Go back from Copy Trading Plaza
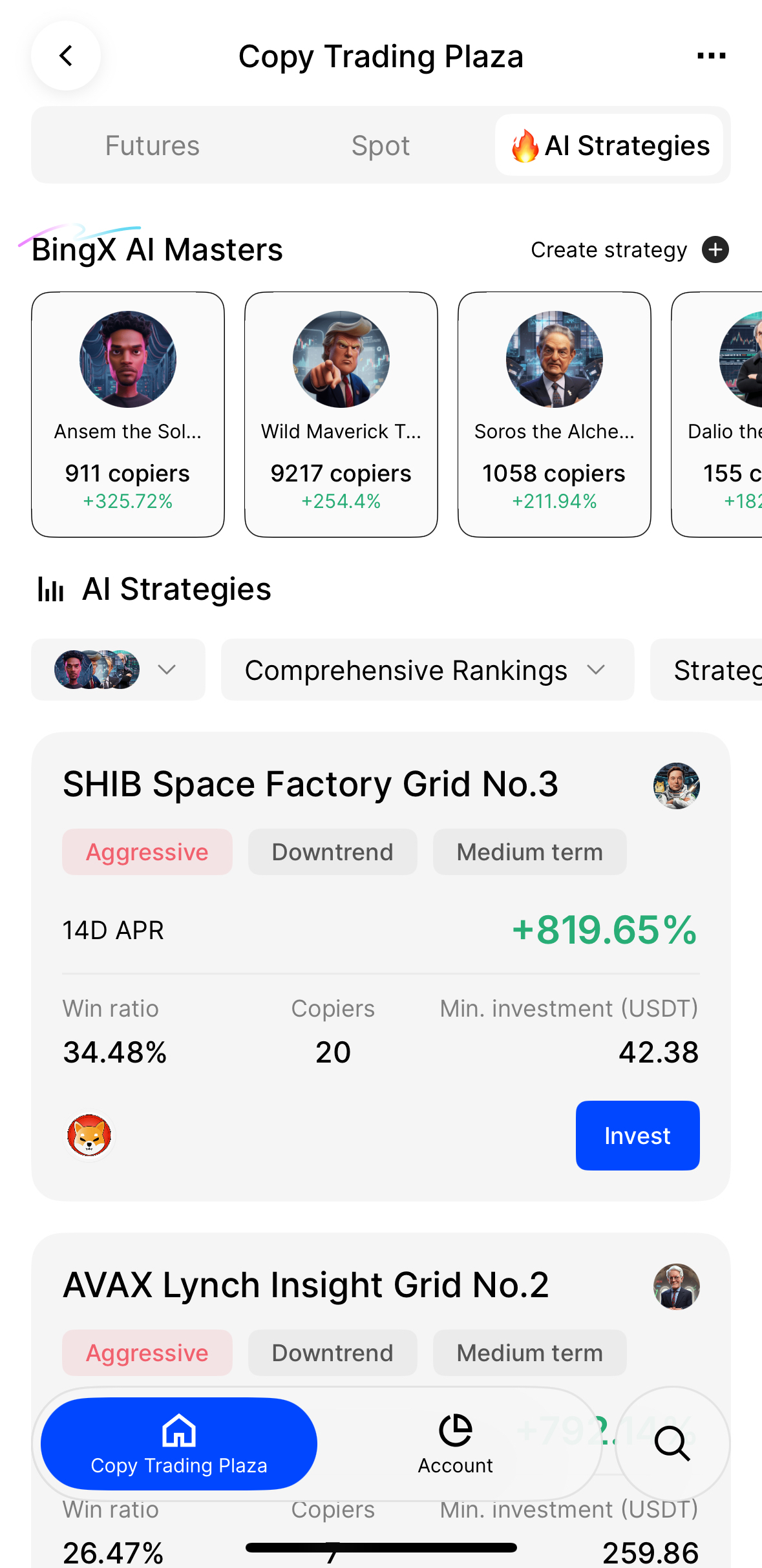The image size is (762, 1568). tap(66, 56)
